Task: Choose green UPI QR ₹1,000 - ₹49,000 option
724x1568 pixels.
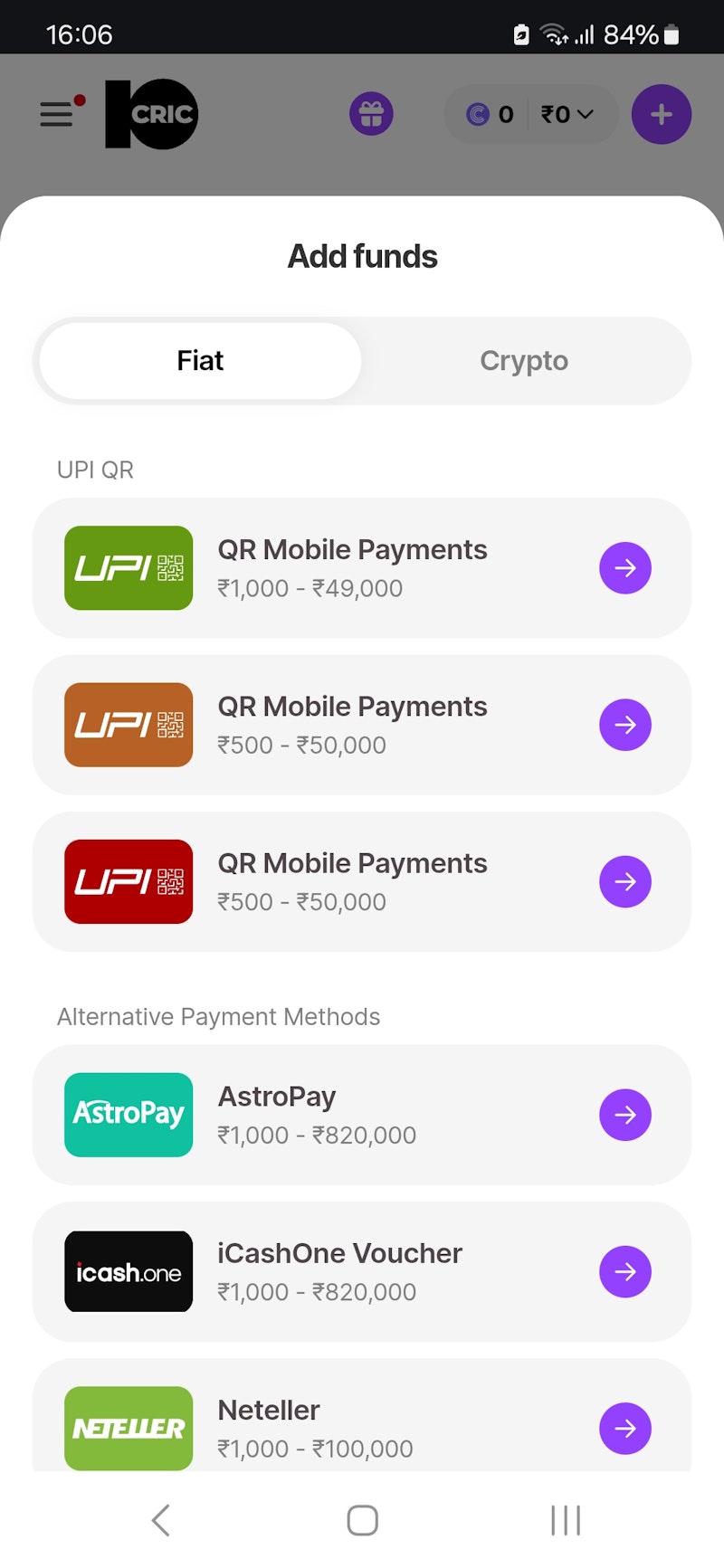Action: (x=362, y=568)
